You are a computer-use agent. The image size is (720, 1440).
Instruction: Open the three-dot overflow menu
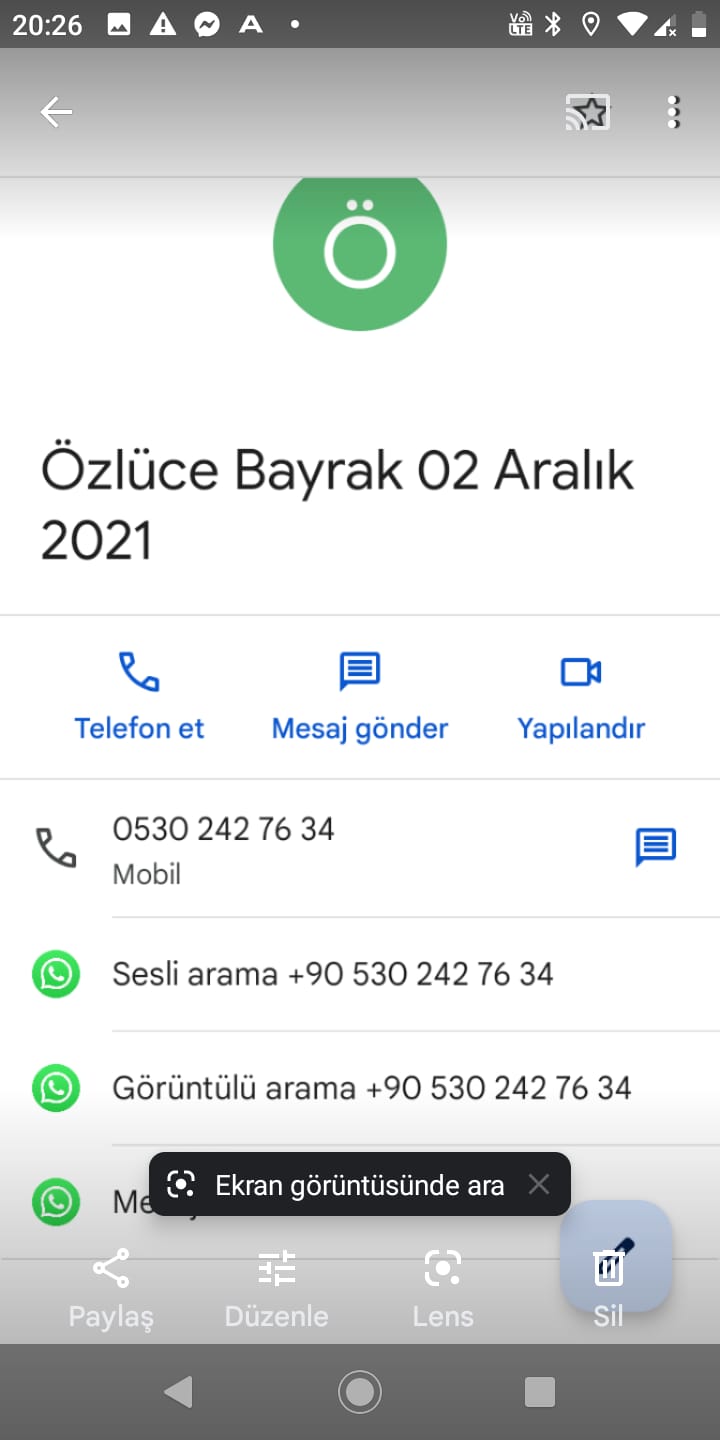673,112
